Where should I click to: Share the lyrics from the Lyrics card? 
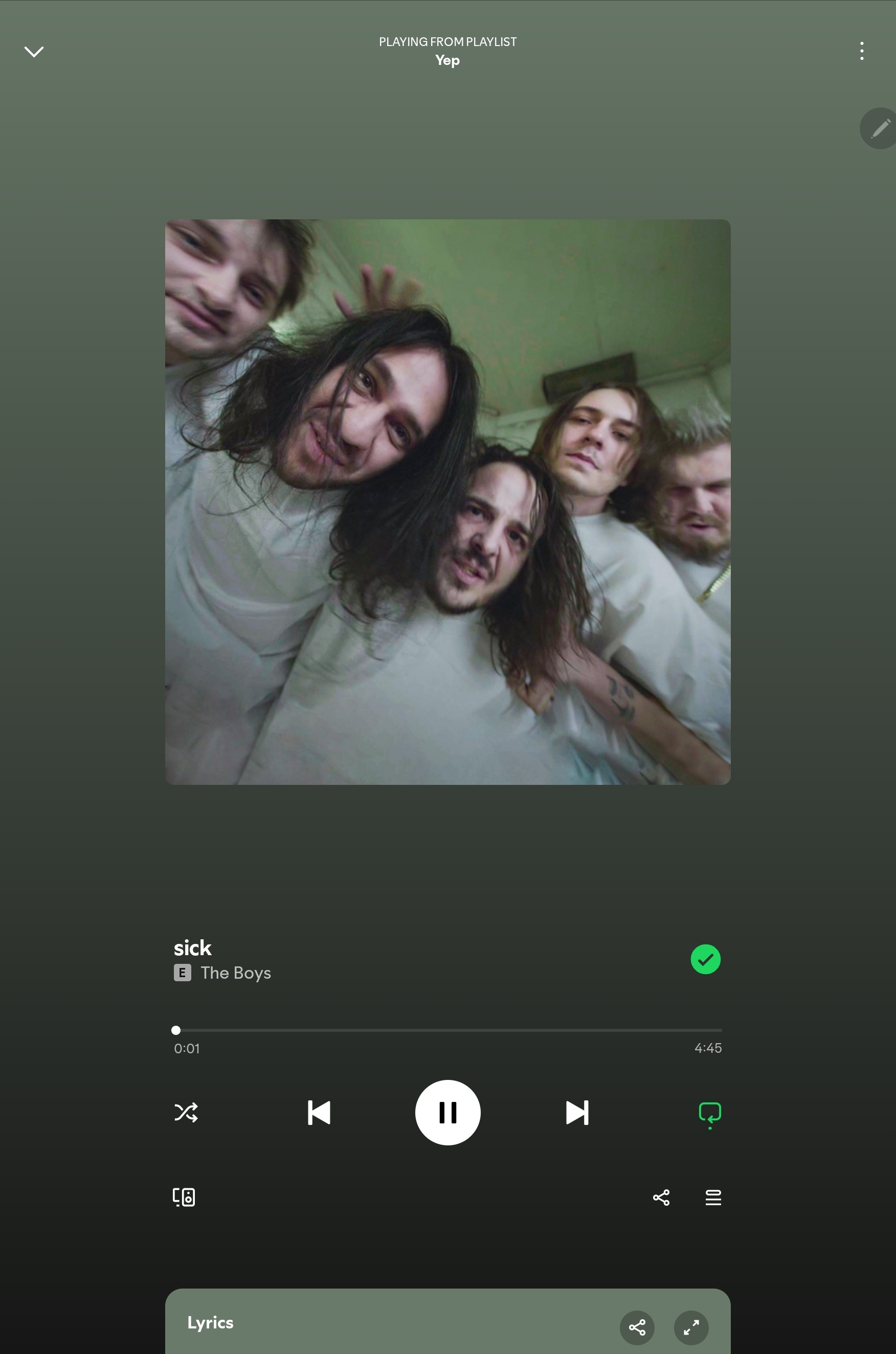[637, 1327]
